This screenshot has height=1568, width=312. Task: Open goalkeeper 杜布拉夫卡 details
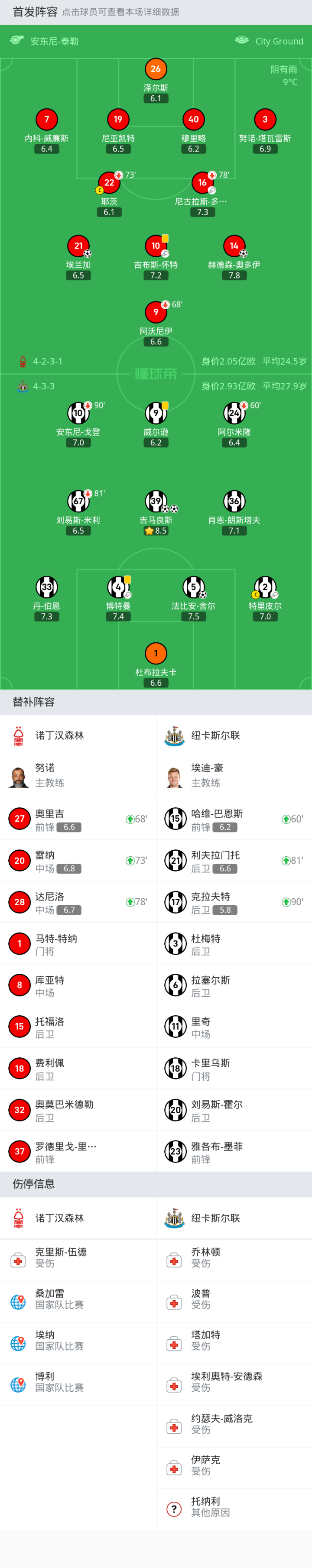[x=156, y=654]
